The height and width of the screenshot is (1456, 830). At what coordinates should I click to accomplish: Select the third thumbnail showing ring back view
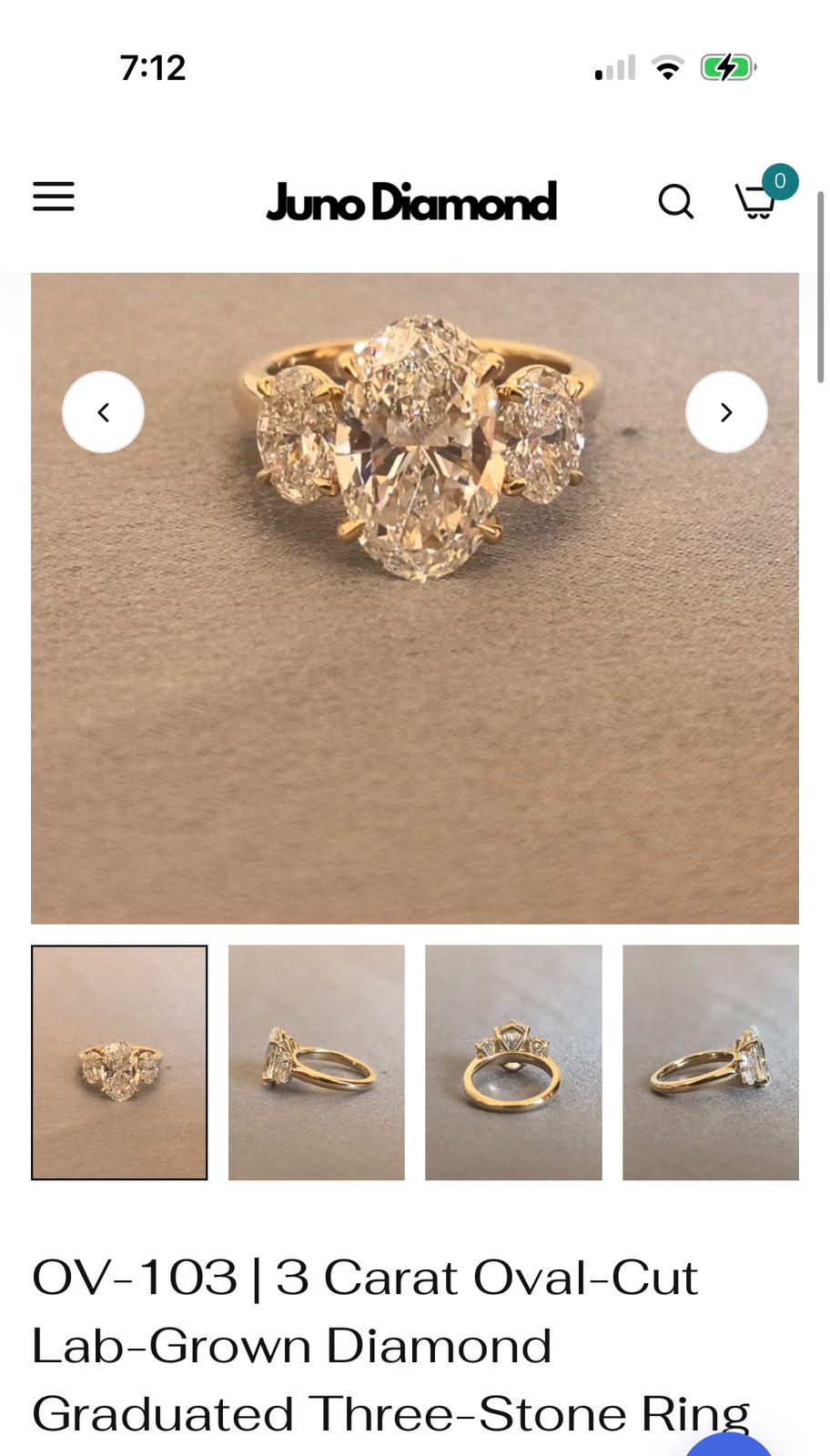click(513, 1063)
